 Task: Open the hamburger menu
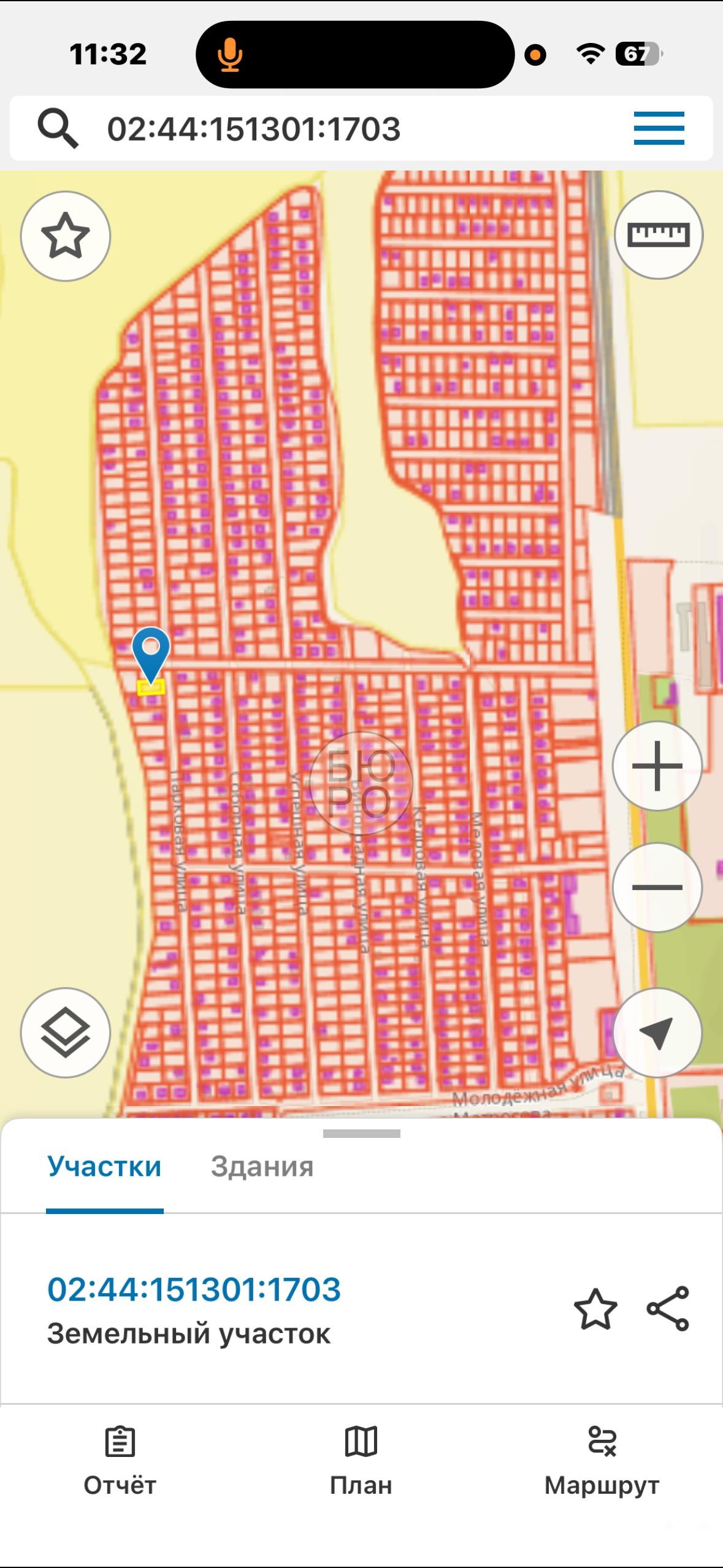pos(659,128)
